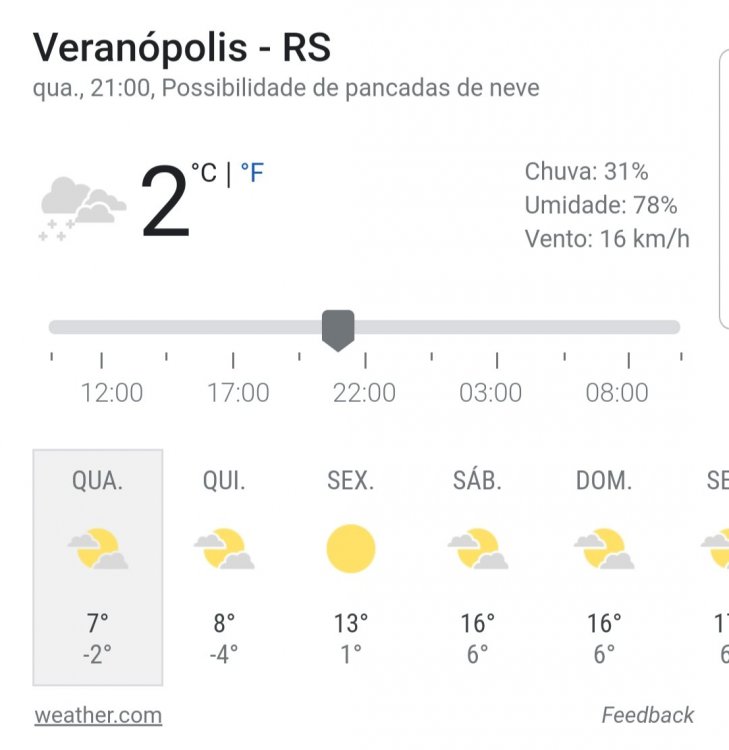This screenshot has height=750, width=729.
Task: Select the DOM. day forecast
Action: (604, 567)
